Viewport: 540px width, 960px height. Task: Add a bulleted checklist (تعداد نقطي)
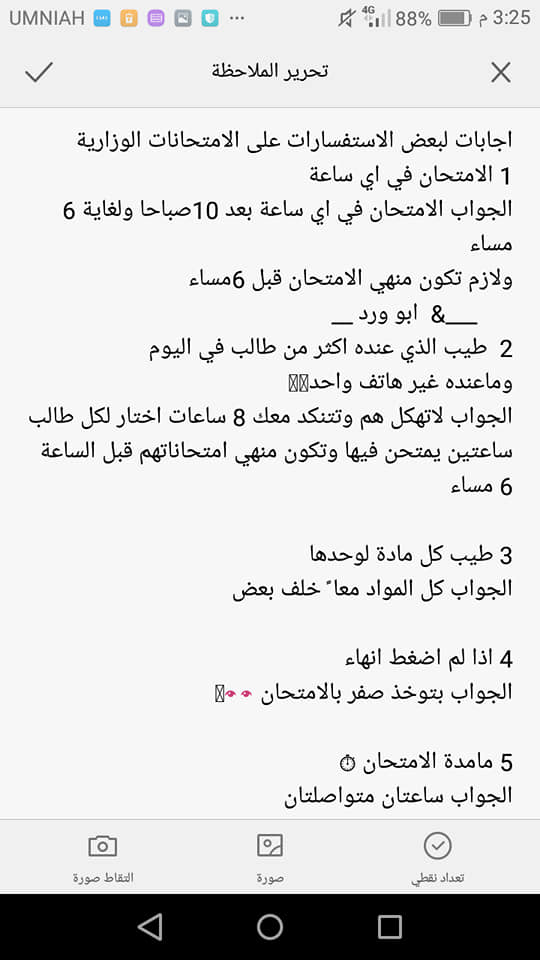point(437,858)
